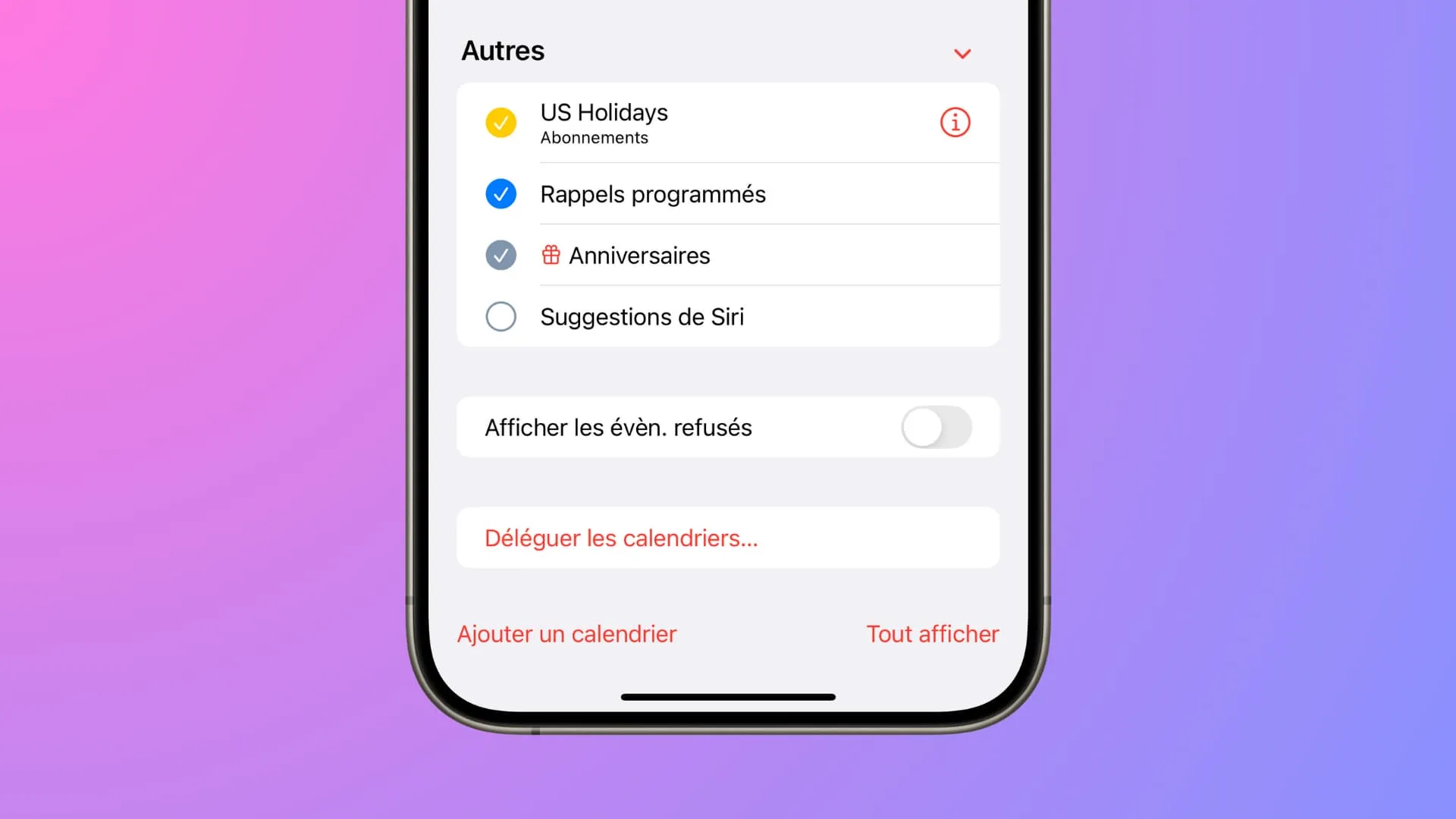This screenshot has width=1456, height=819.
Task: Uncheck Rappels programmés calendar
Action: point(500,194)
